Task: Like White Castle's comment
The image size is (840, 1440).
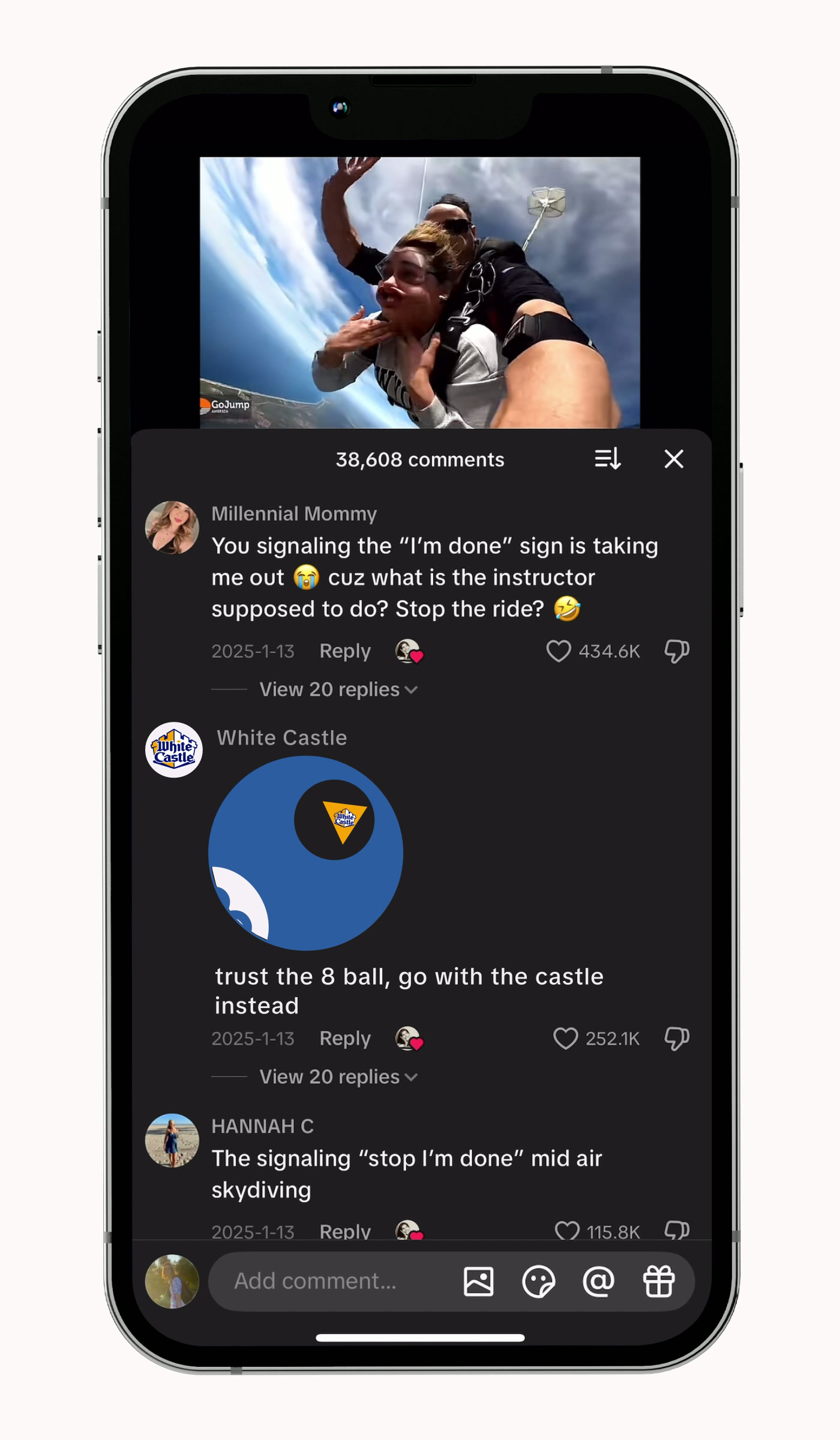Action: [565, 1039]
